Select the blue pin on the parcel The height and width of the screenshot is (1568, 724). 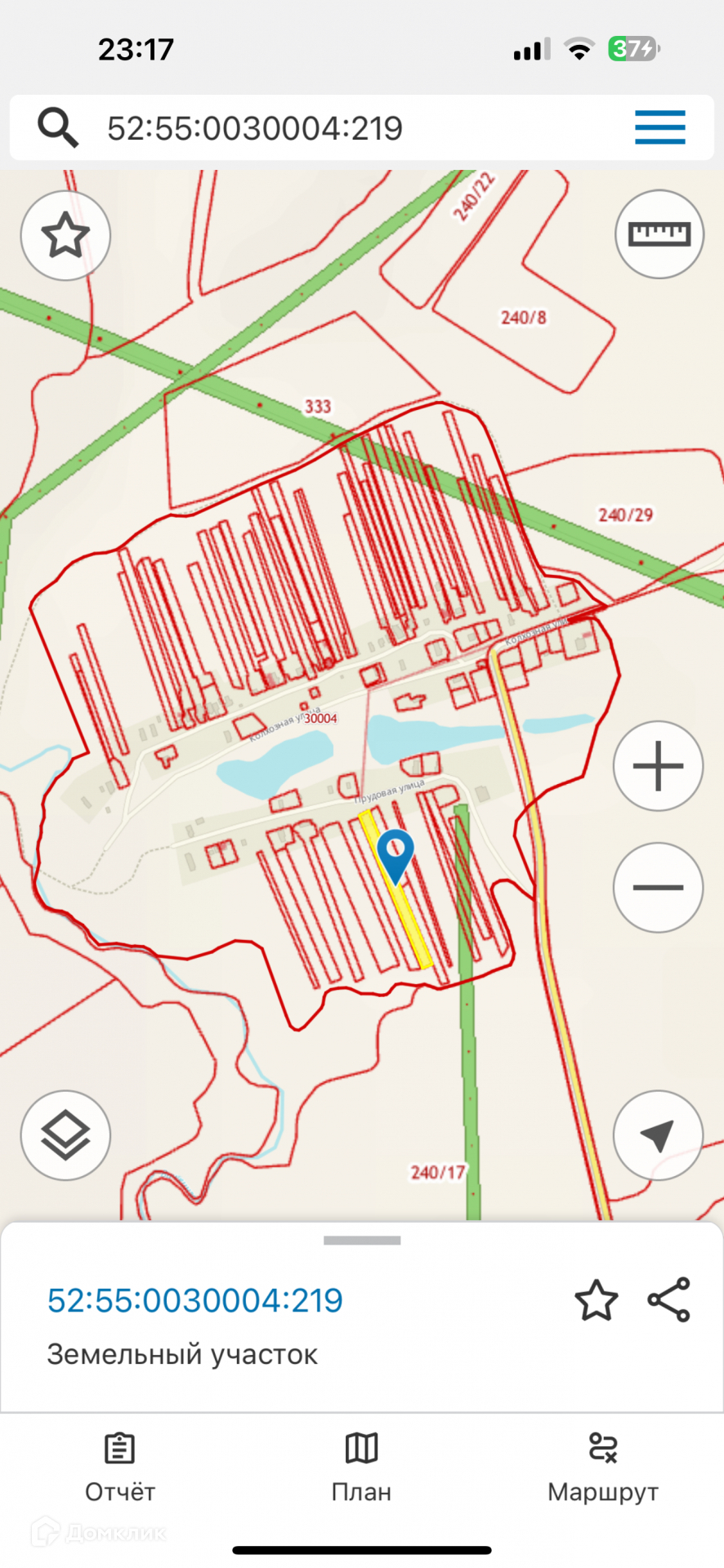(x=396, y=853)
